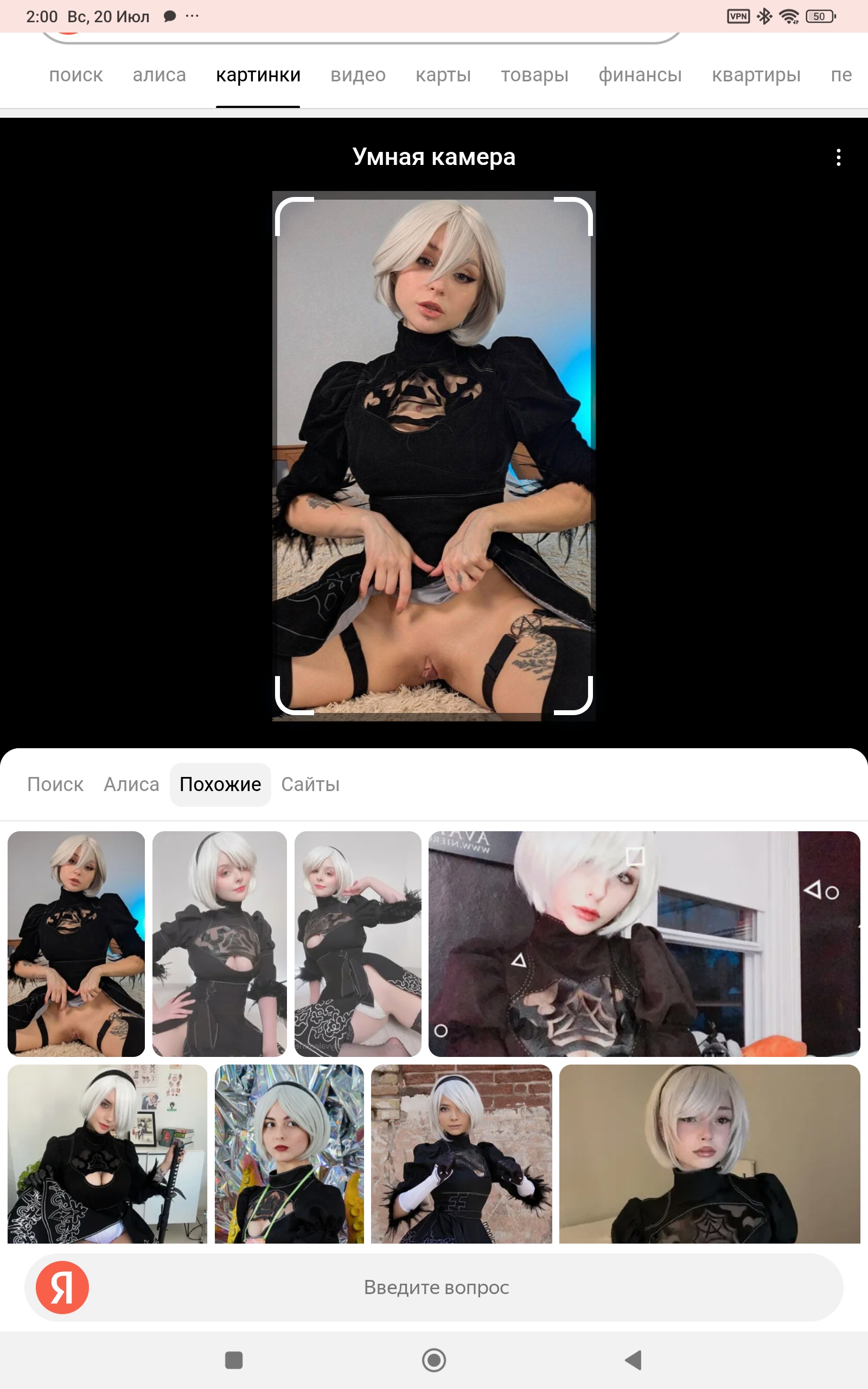
Task: Open the видео tab
Action: (358, 75)
